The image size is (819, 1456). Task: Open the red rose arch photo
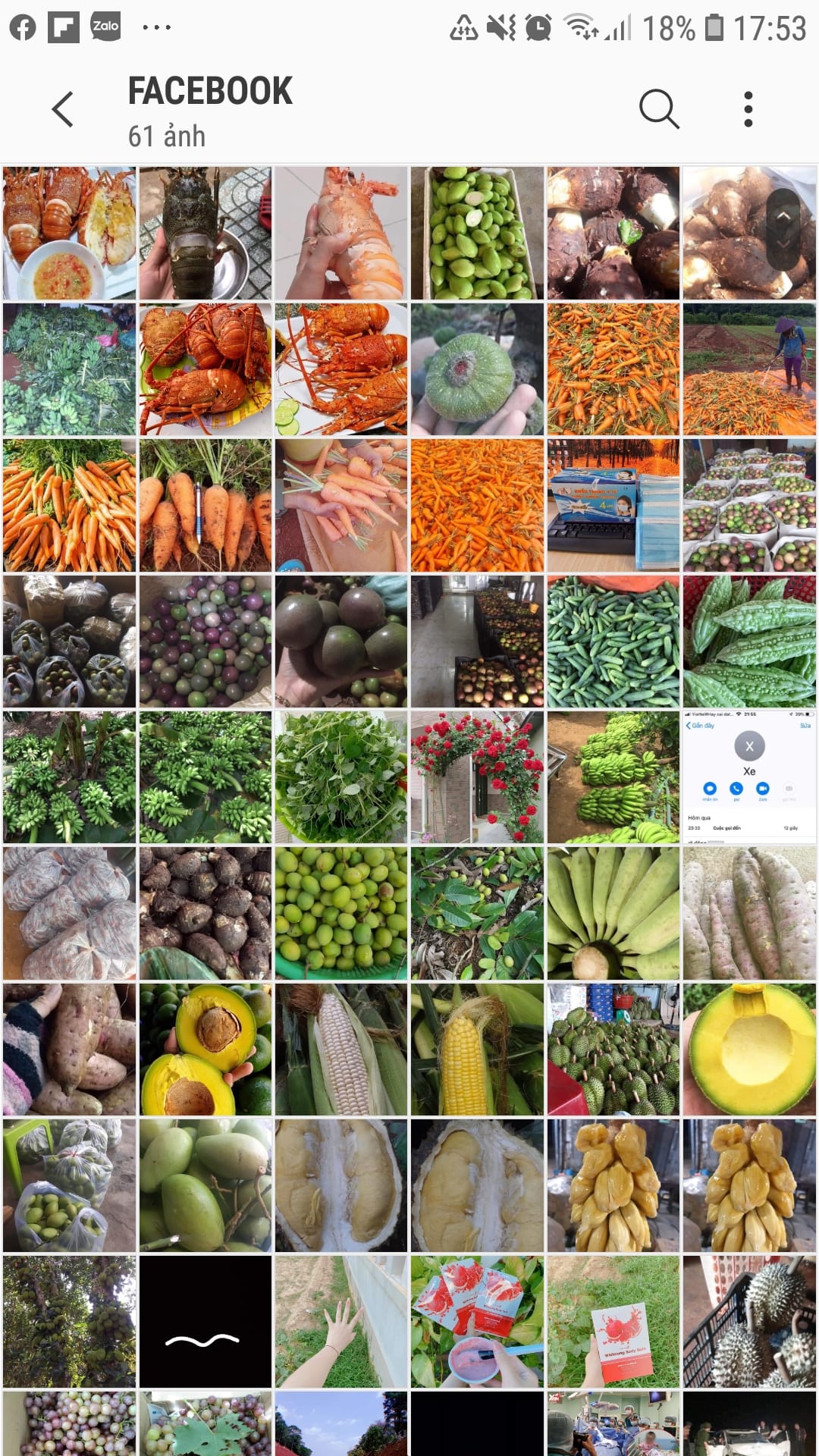477,777
